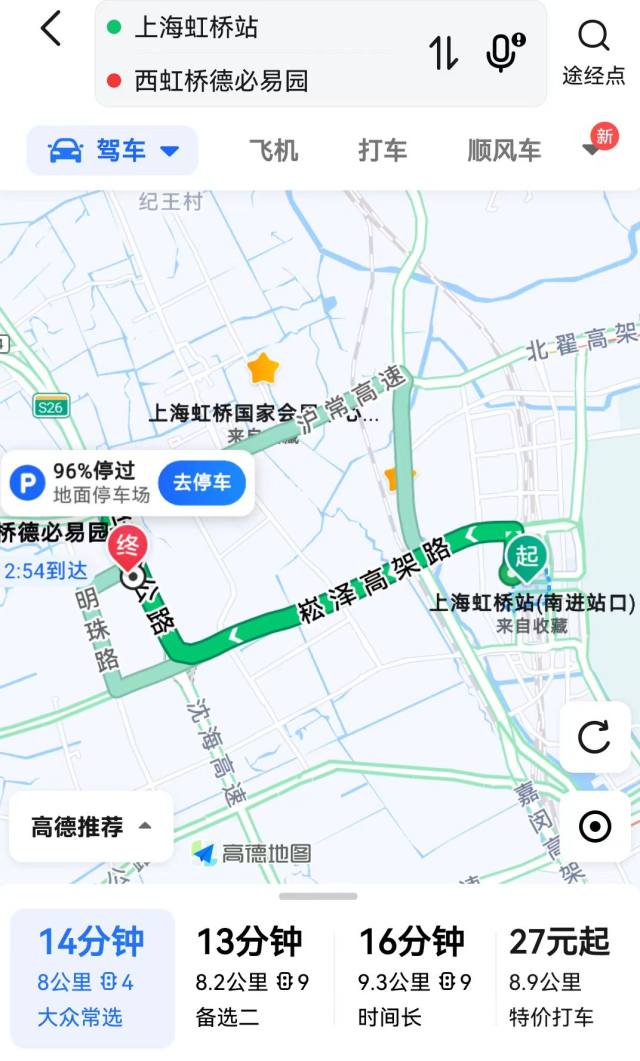Add a waypoint via 途经点
The width and height of the screenshot is (640, 1061).
(593, 53)
